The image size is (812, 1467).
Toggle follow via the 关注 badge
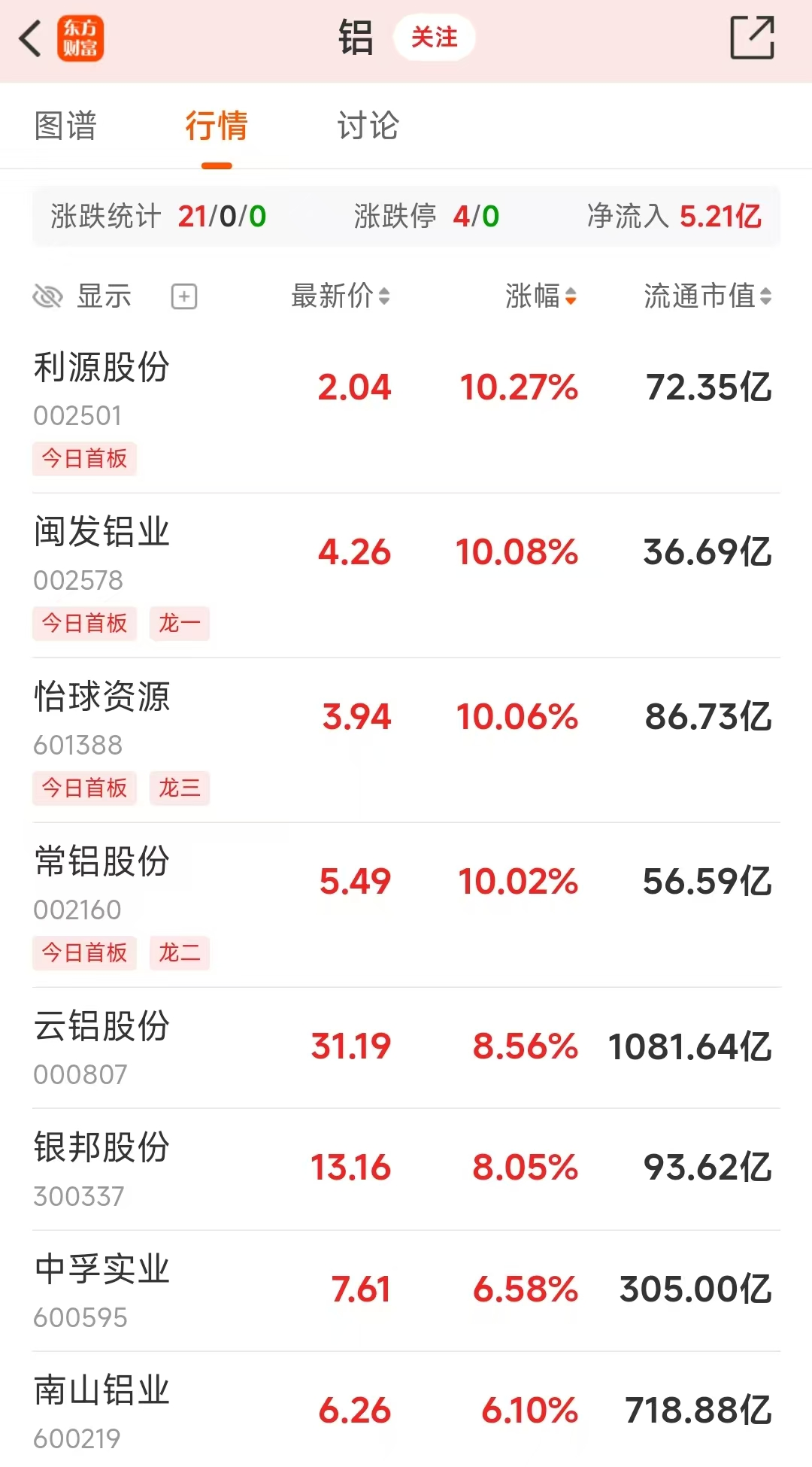pos(435,38)
